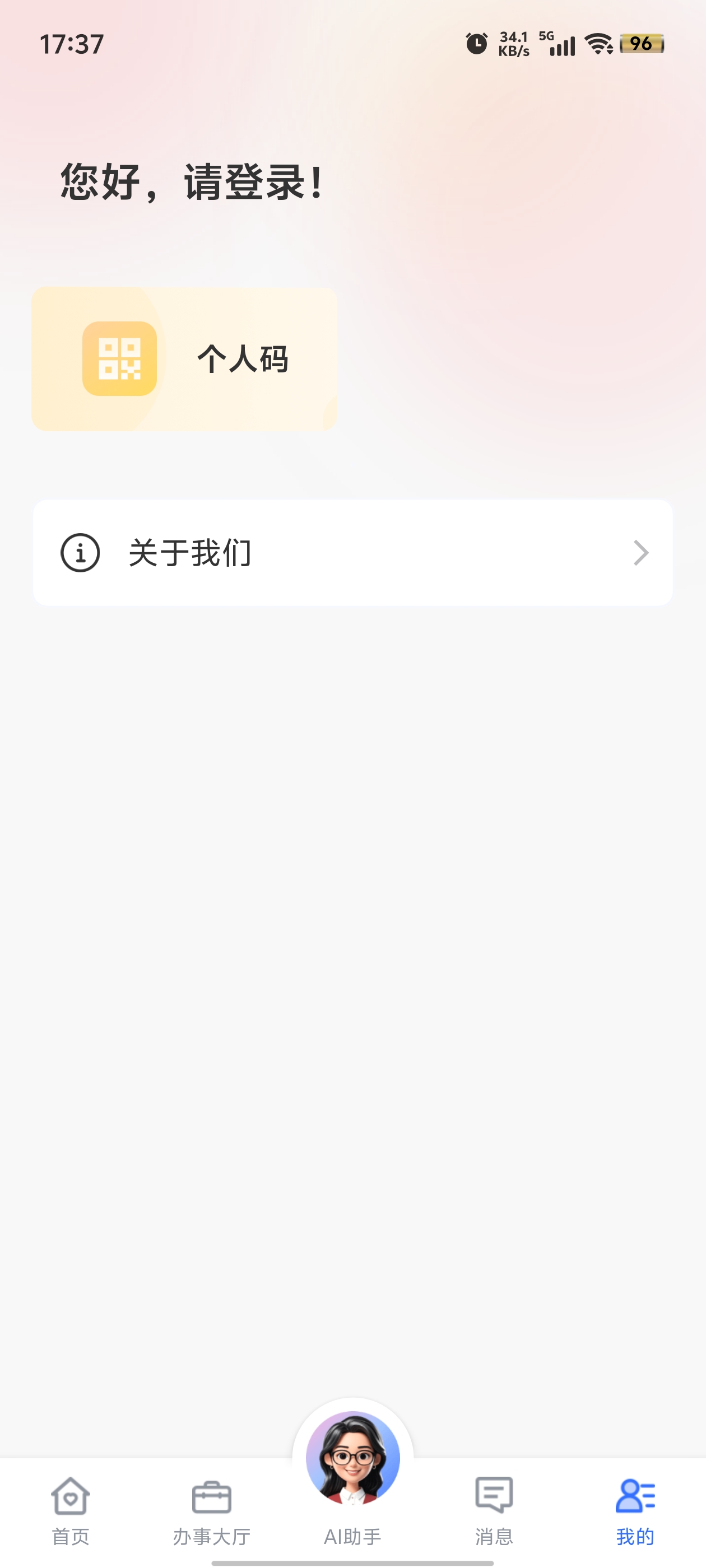Open the 关于我们 details row
Screen dimensions: 706x1568
coord(352,553)
